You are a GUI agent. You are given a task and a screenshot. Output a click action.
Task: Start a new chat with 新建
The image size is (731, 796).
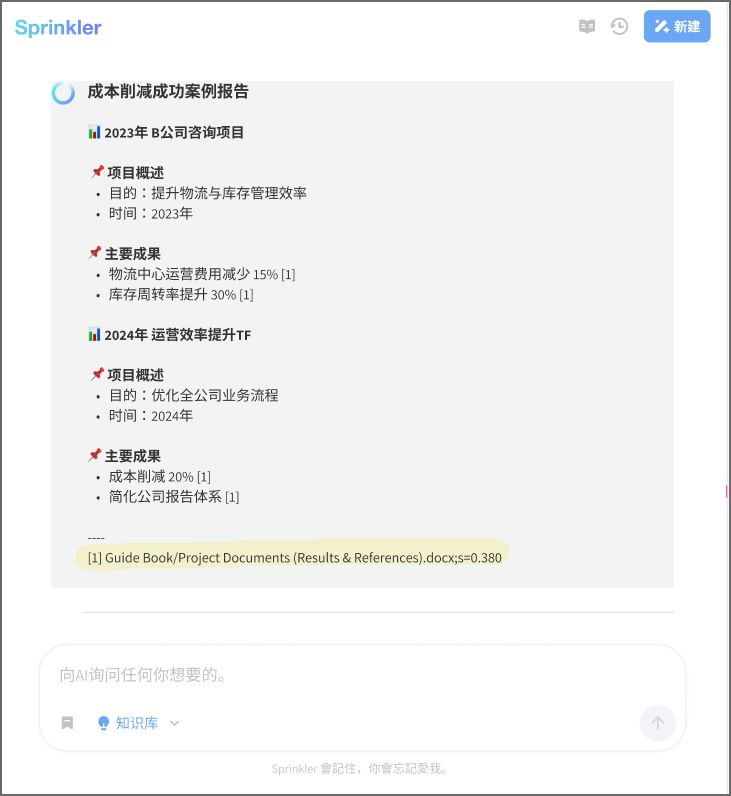click(677, 27)
